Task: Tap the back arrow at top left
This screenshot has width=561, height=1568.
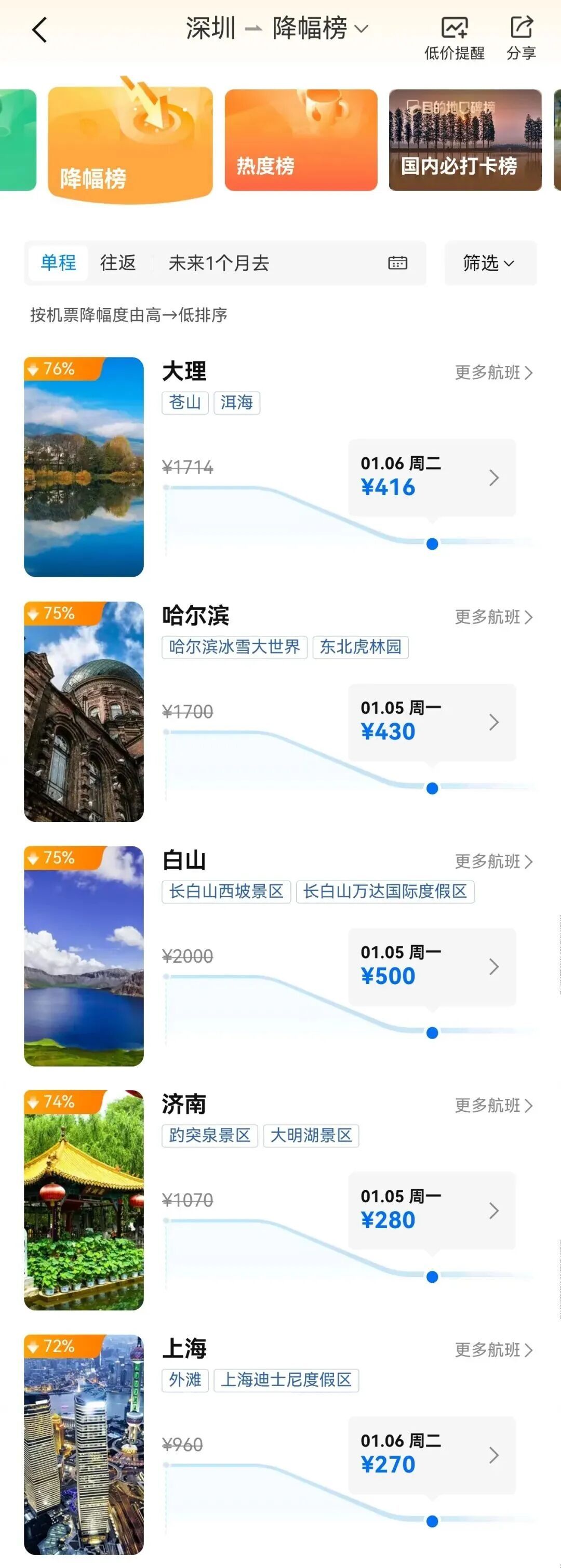Action: 39,29
